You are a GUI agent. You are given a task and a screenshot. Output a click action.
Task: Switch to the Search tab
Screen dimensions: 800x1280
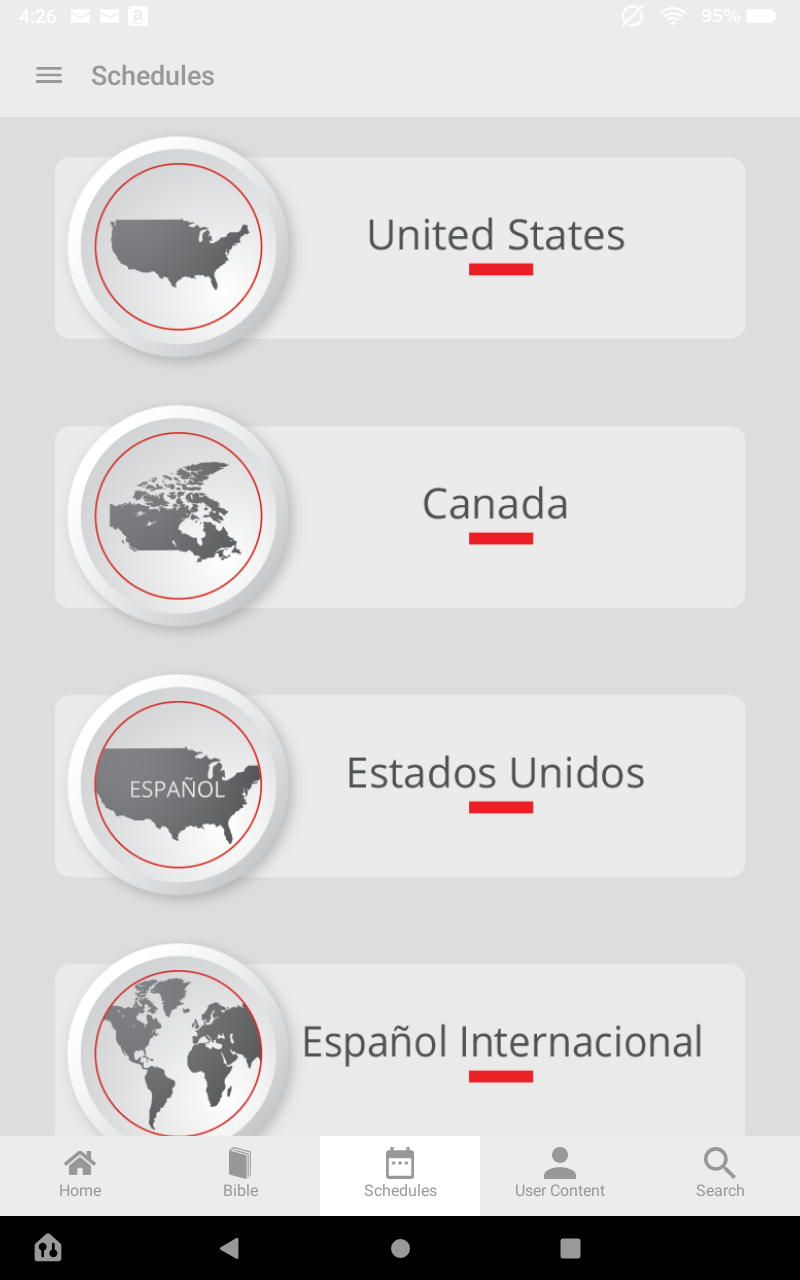pyautogui.click(x=720, y=1175)
